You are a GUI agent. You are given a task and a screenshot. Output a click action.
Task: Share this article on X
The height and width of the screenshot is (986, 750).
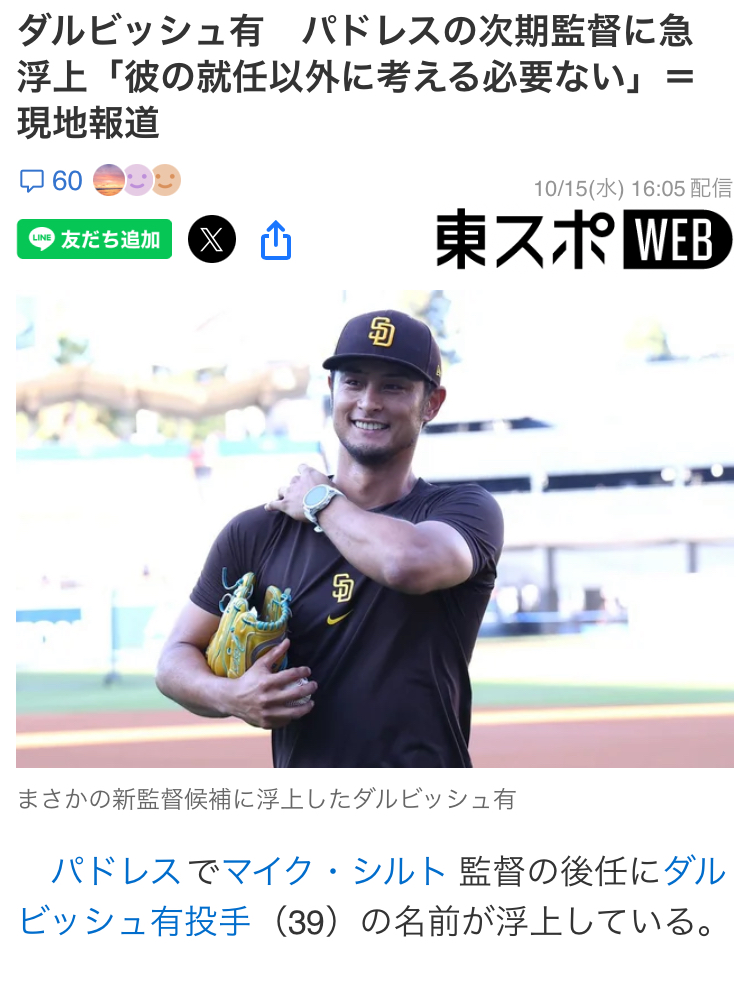click(212, 240)
